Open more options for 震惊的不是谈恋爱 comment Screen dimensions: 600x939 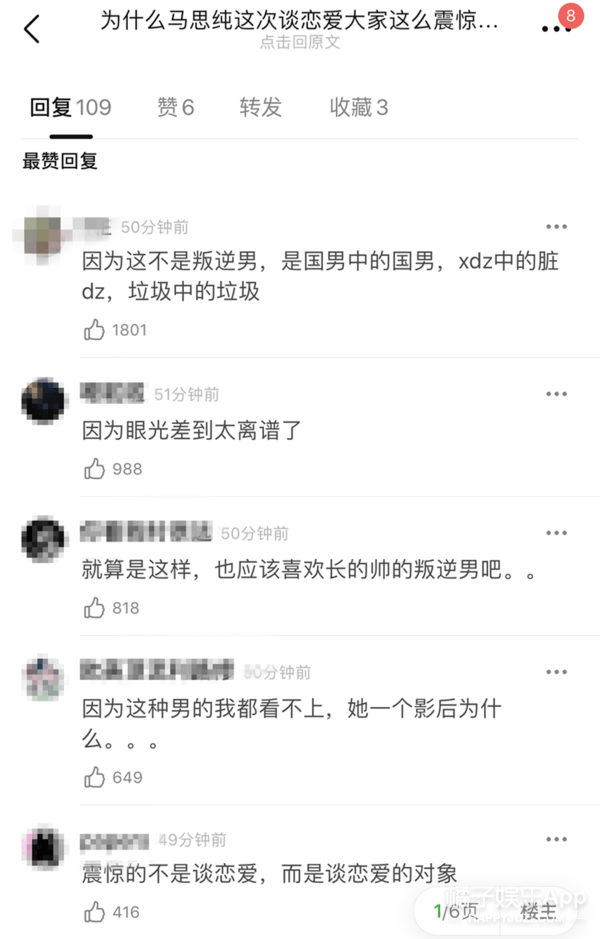556,840
